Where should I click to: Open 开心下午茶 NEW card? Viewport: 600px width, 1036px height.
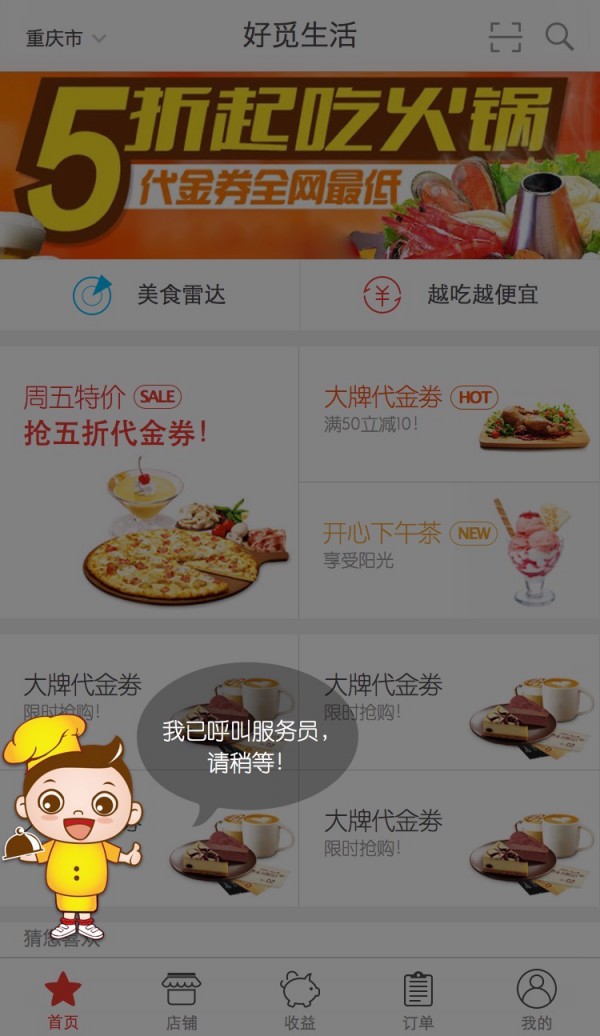coord(450,552)
